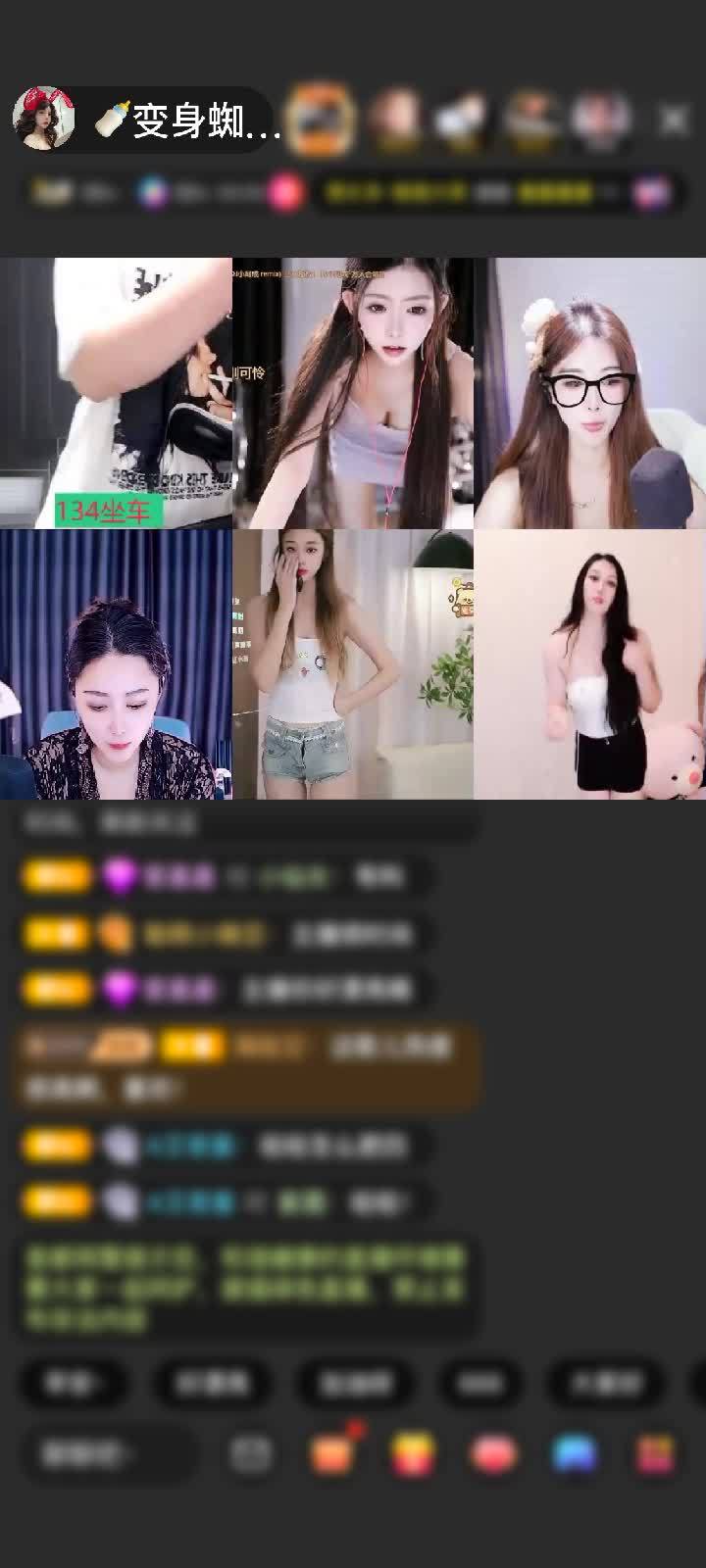Open the guest tile wearing denim shorts
The width and height of the screenshot is (706, 1568).
click(353, 664)
